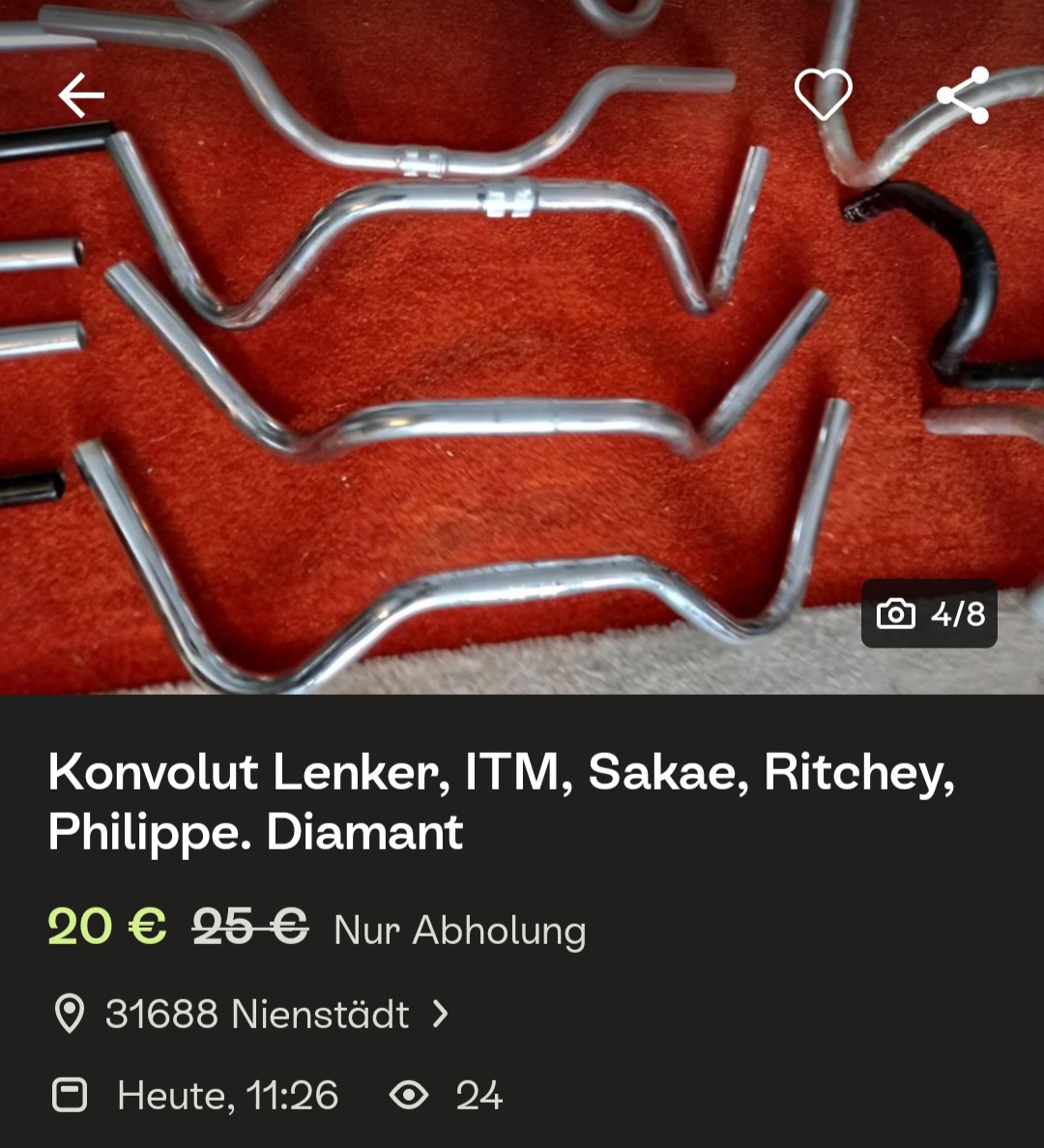
Task: Go back using the arrow icon
Action: (x=81, y=95)
